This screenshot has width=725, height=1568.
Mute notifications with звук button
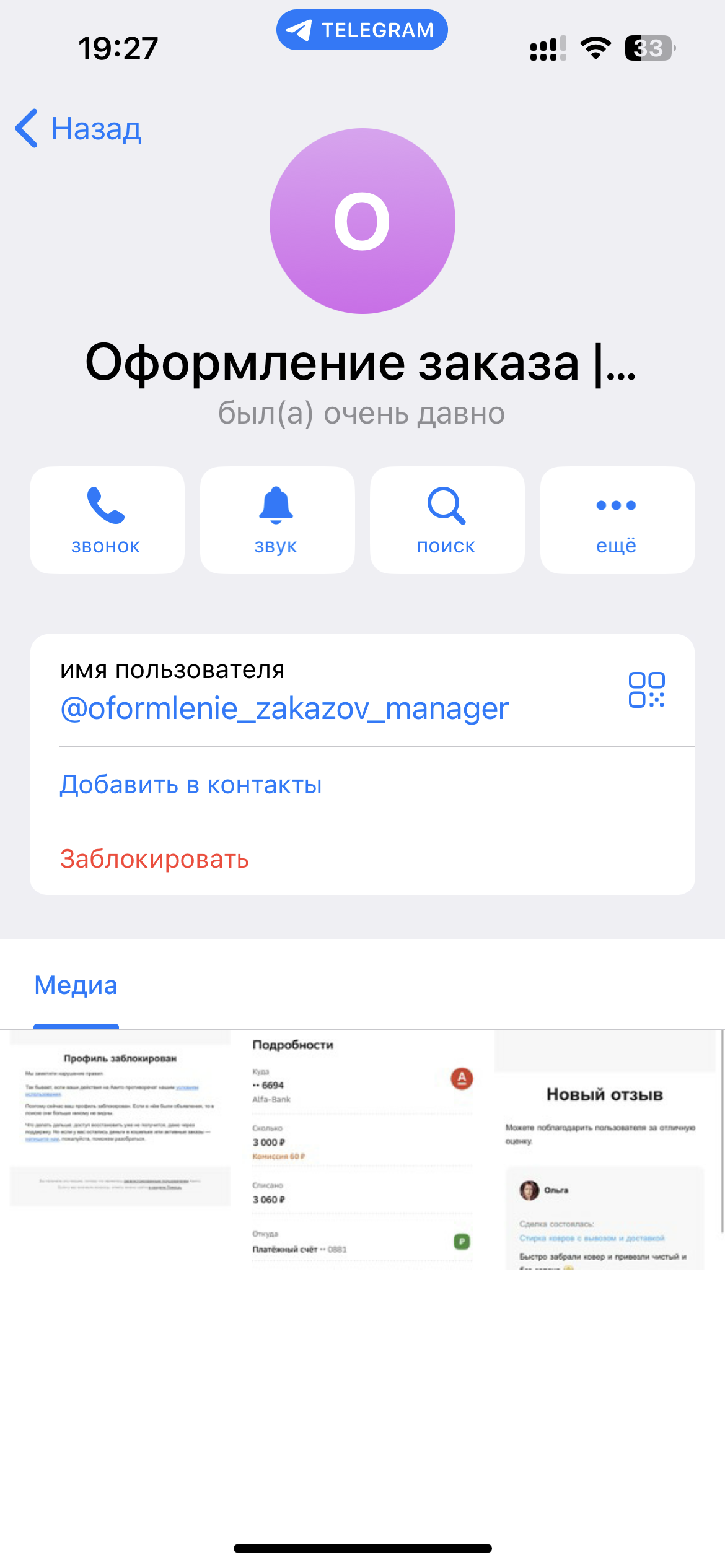277,520
